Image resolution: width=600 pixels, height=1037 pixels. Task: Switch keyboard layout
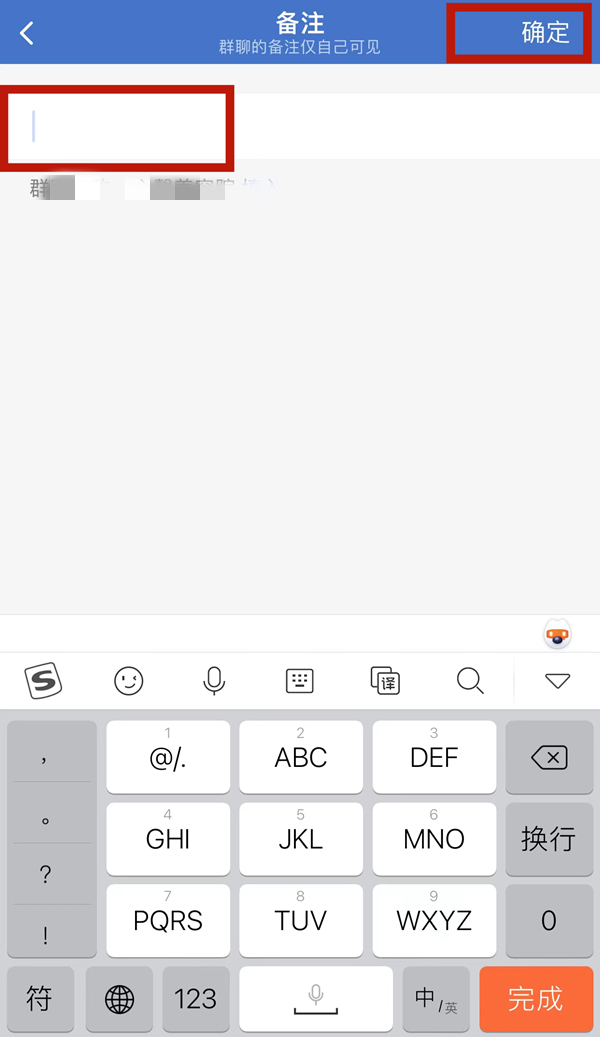click(x=299, y=681)
